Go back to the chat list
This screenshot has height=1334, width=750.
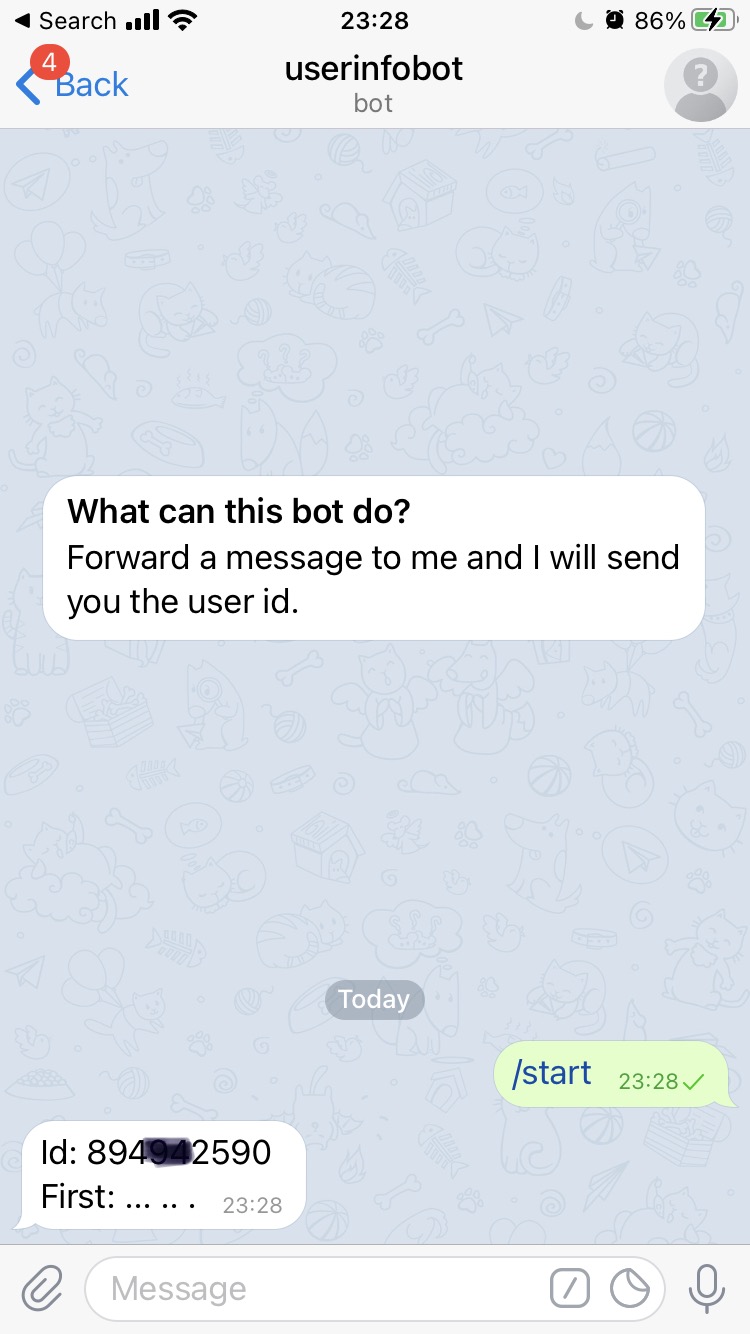click(x=73, y=84)
